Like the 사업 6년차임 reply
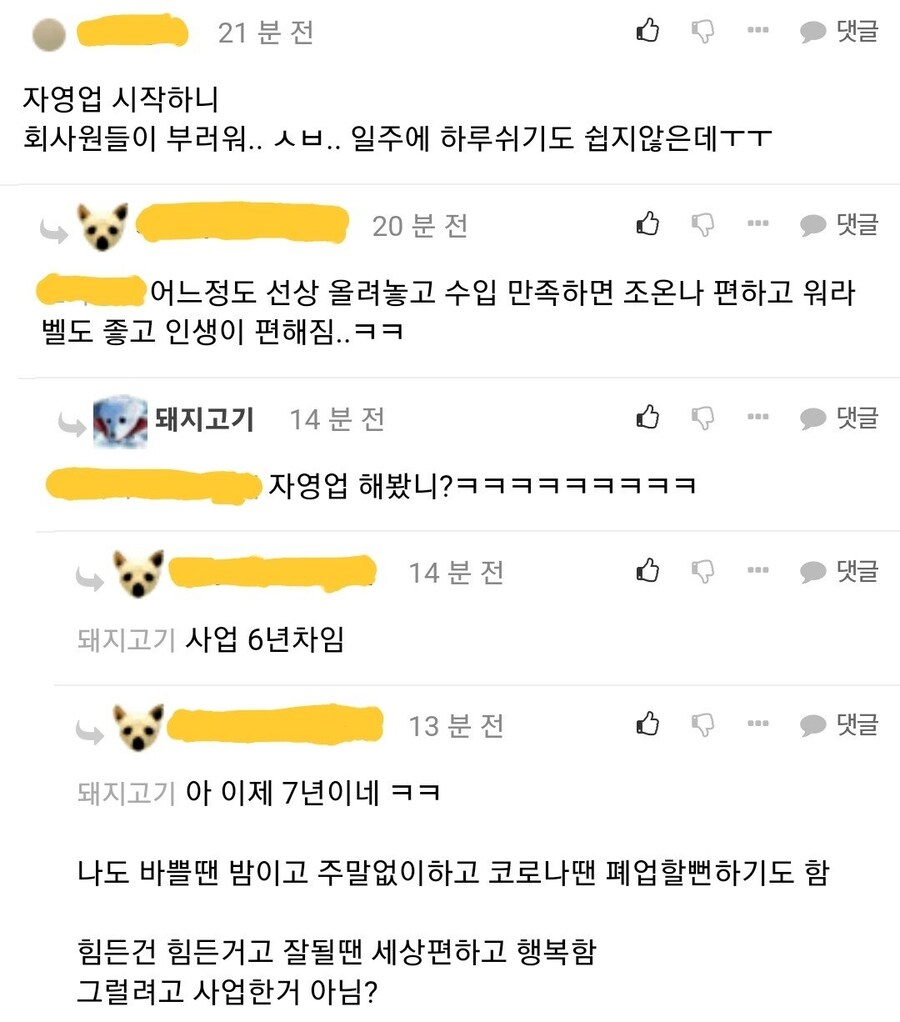The image size is (900, 1022). click(x=648, y=572)
